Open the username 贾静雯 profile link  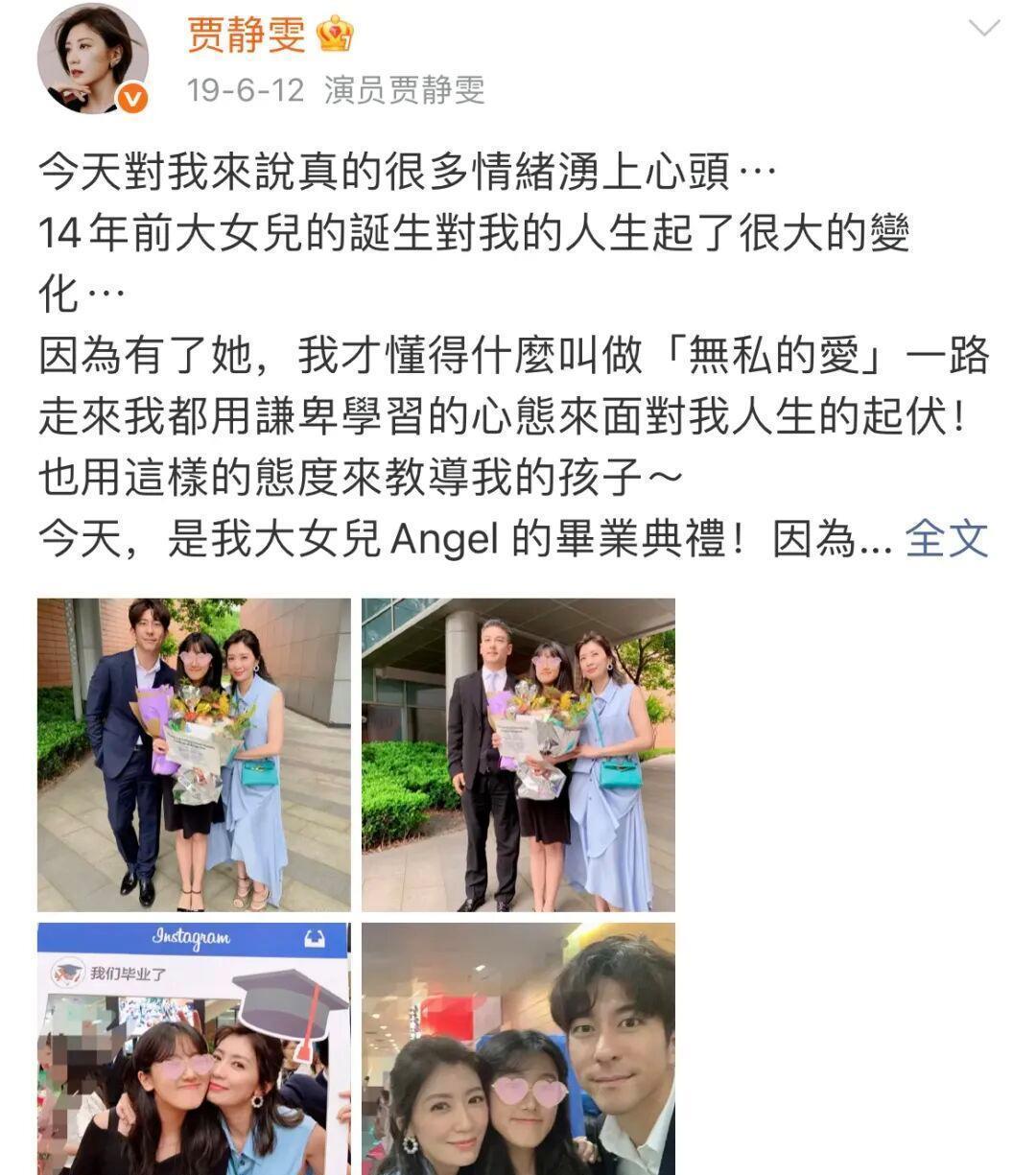246,35
